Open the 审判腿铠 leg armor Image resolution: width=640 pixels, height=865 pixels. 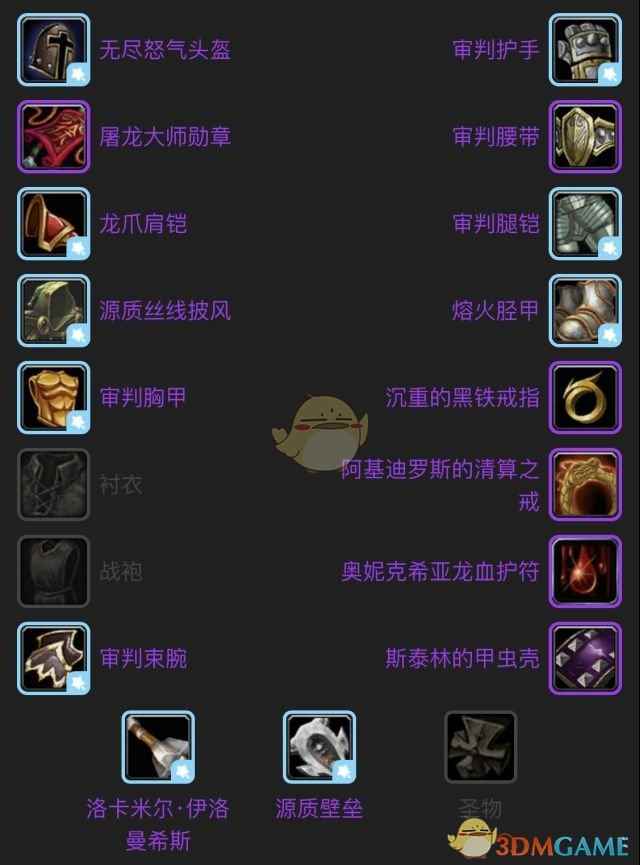tap(585, 224)
